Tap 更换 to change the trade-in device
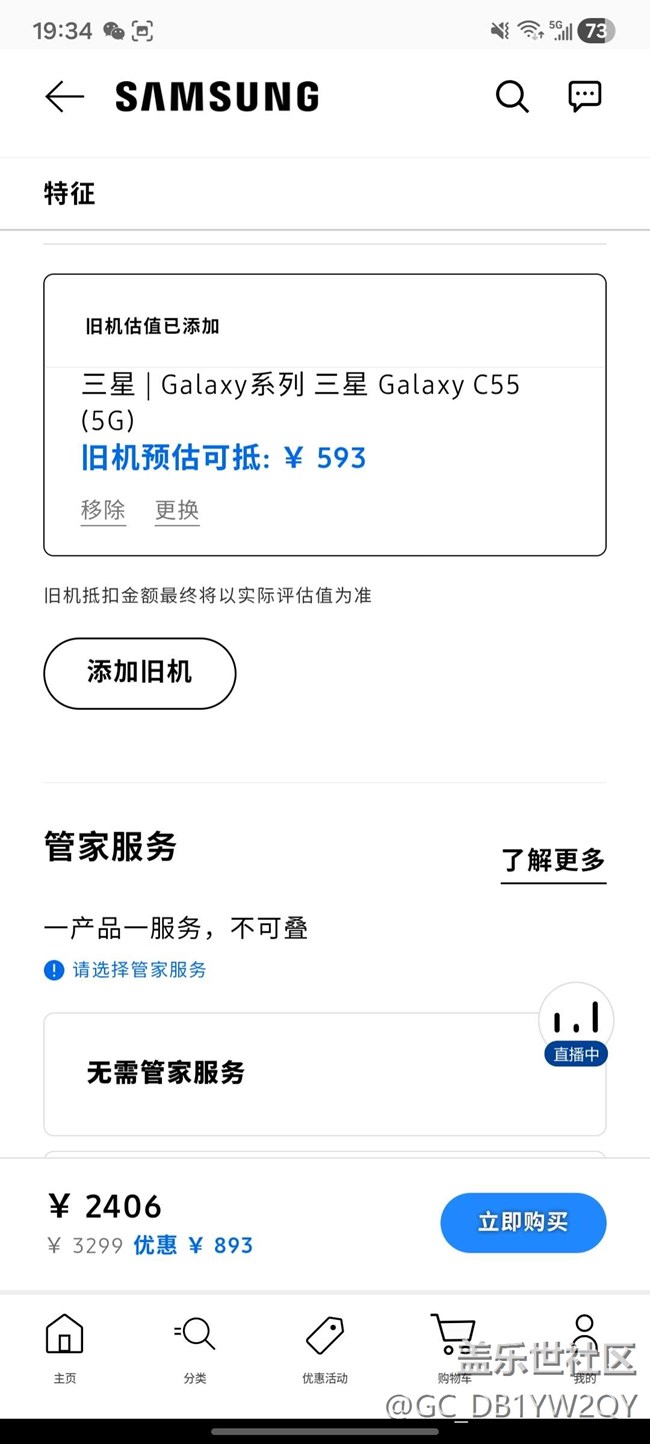 tap(177, 510)
